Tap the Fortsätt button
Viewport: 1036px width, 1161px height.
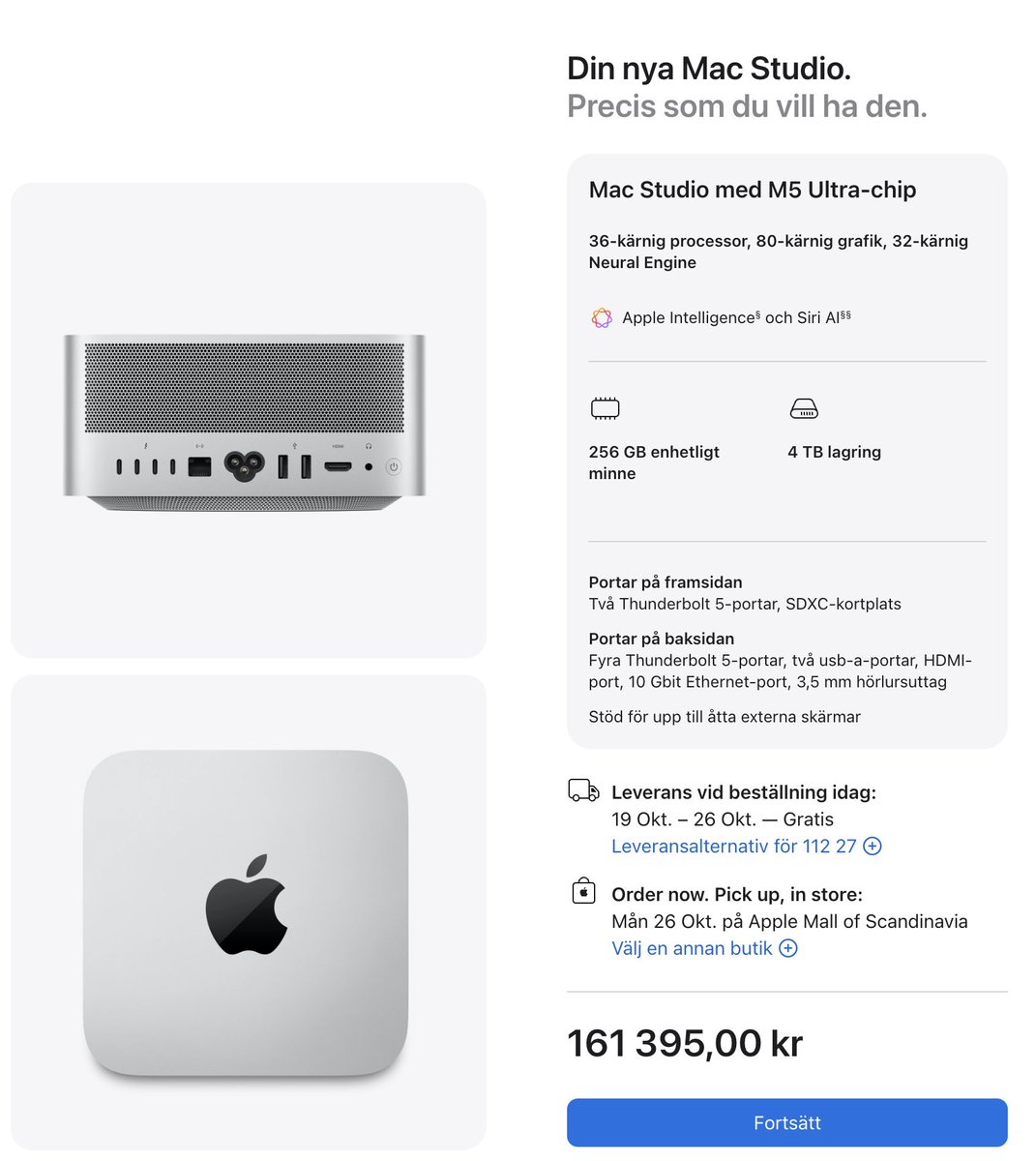pyautogui.click(x=786, y=1122)
